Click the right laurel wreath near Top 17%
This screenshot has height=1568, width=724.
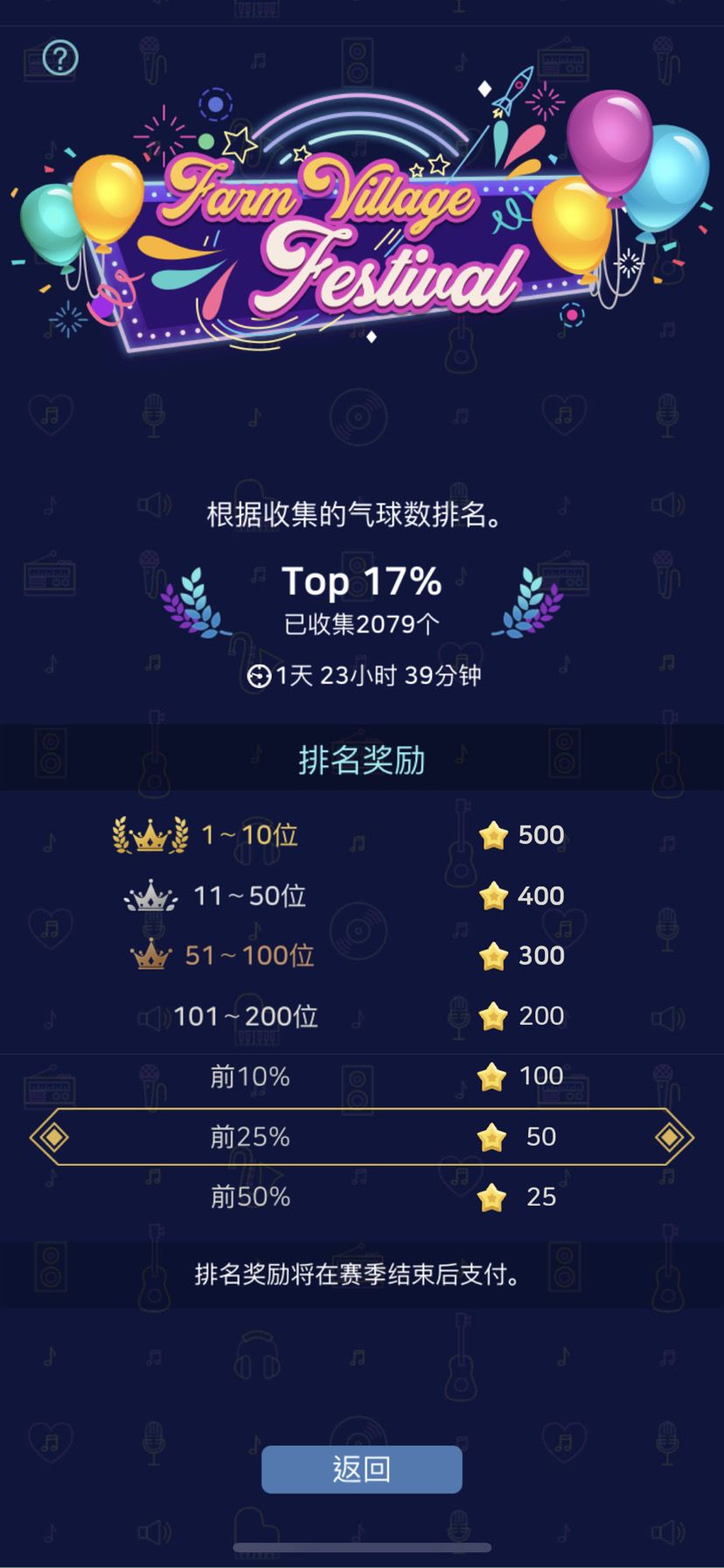(532, 602)
